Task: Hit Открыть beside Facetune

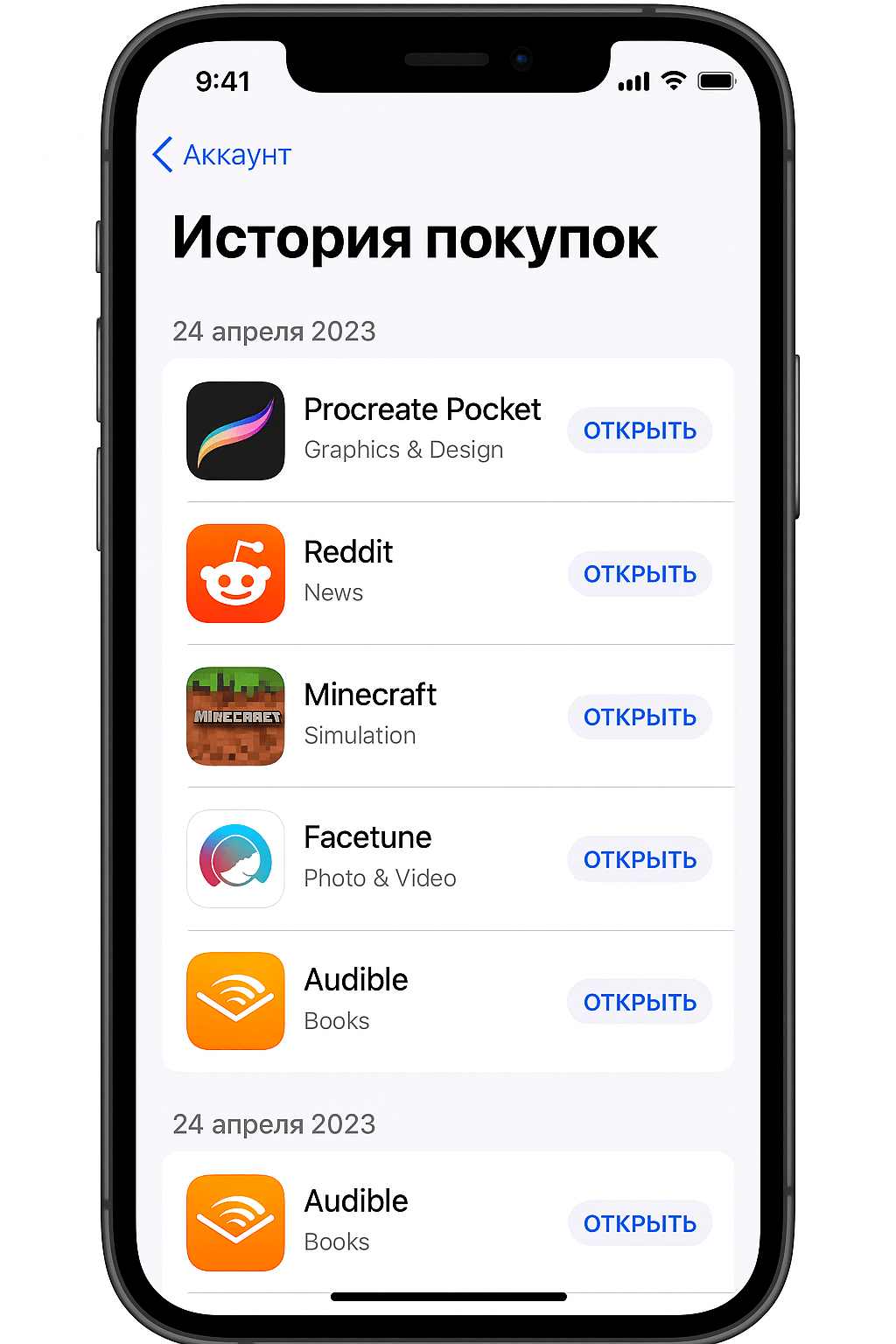Action: (x=640, y=859)
